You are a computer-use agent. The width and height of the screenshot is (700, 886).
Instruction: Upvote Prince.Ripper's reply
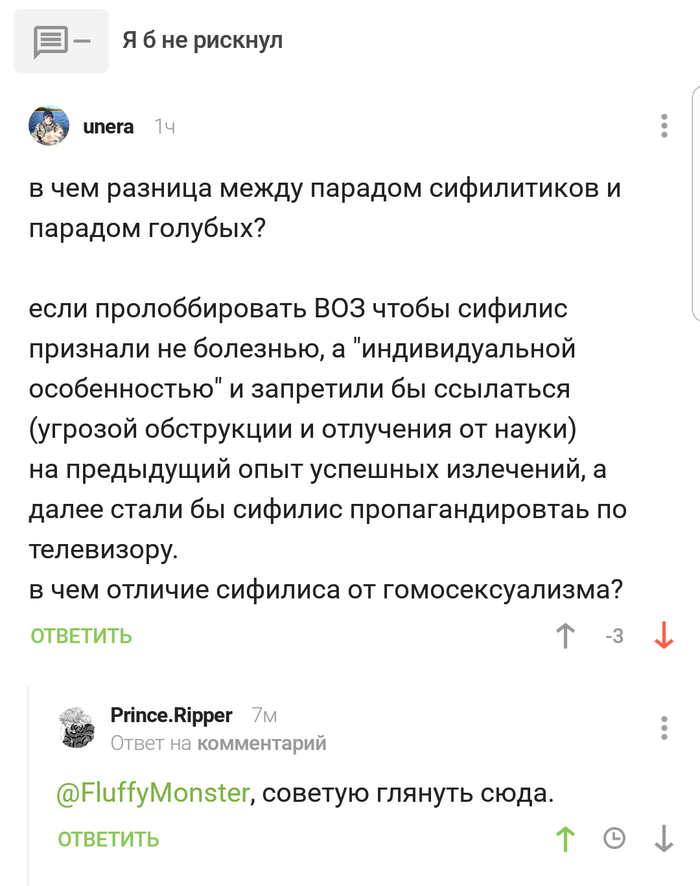pos(565,840)
